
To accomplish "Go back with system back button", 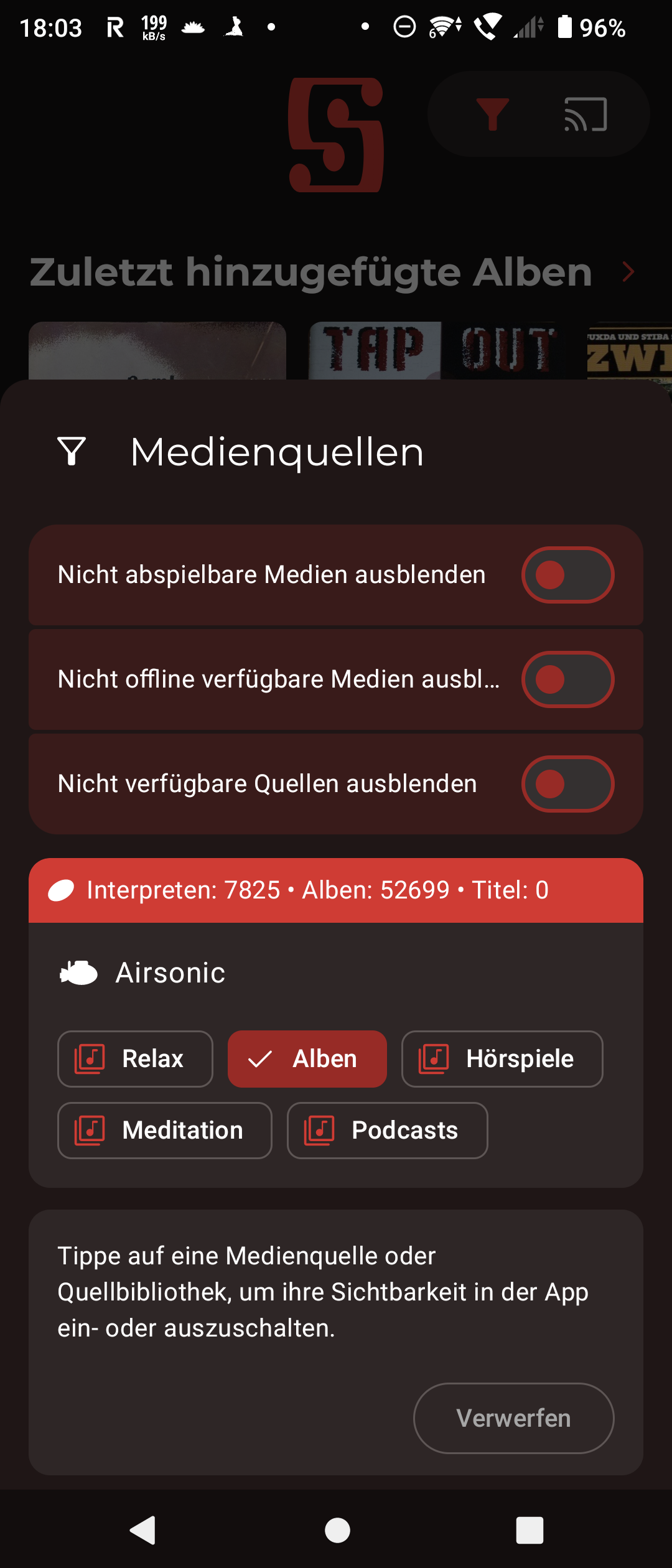I will (x=143, y=1530).
